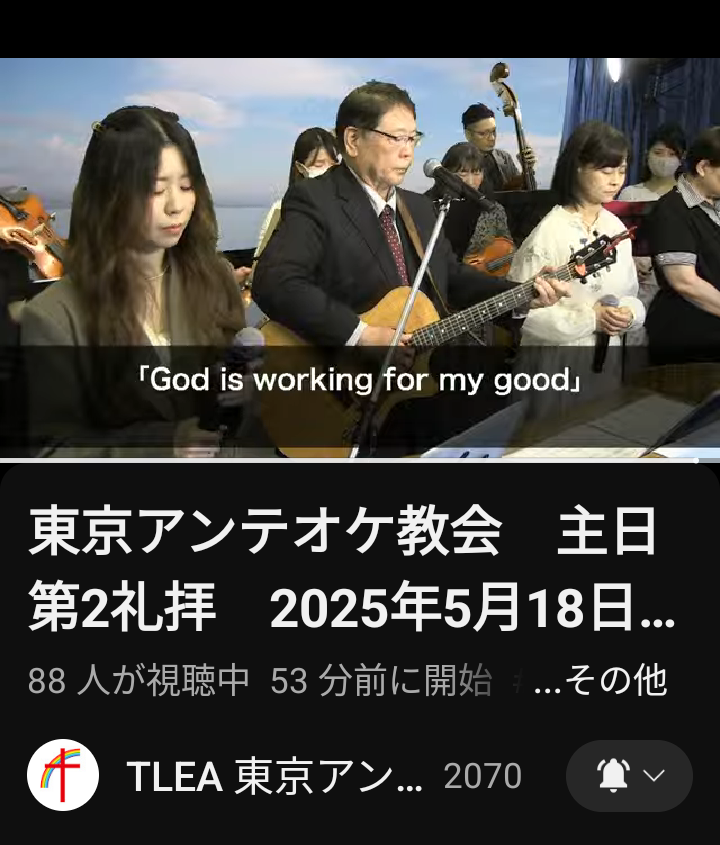Screen dimensions: 720x845
Task: Open the TLEA 東京アンテオケ教会 channel page
Action: tap(274, 776)
